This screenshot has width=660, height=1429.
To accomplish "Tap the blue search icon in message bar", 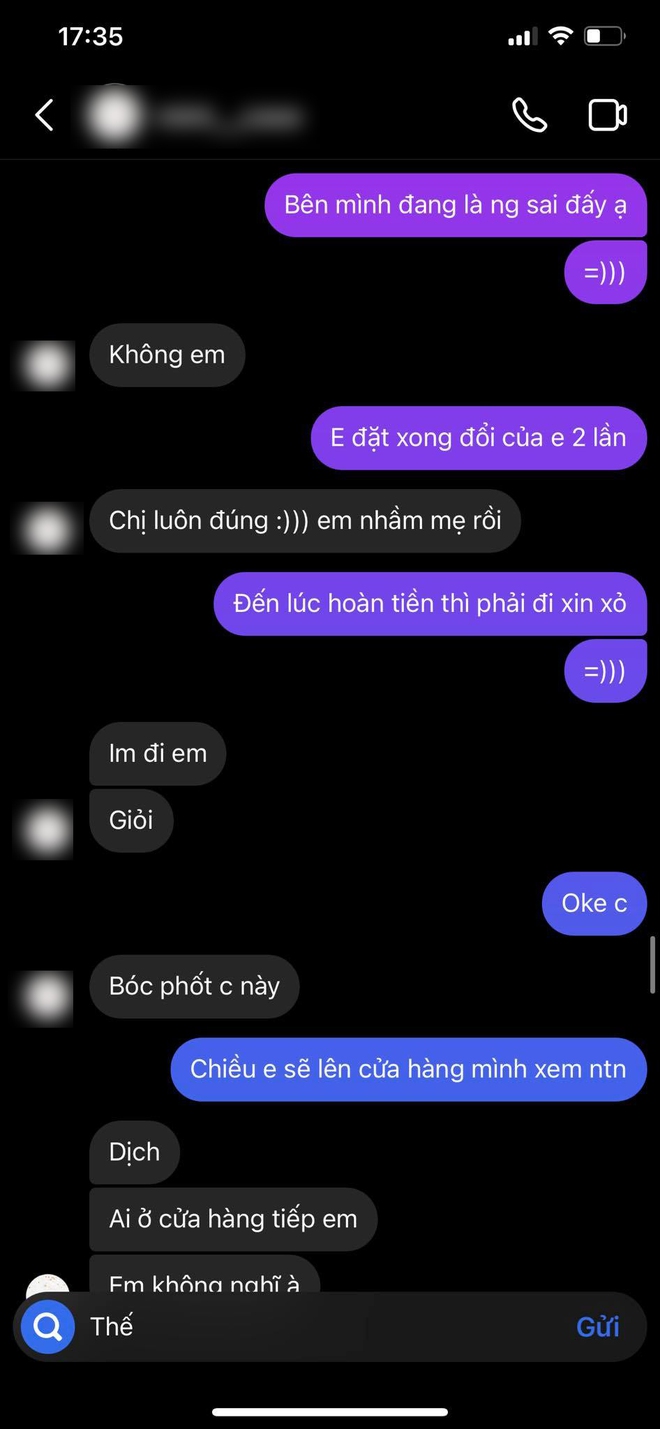I will 47,1326.
